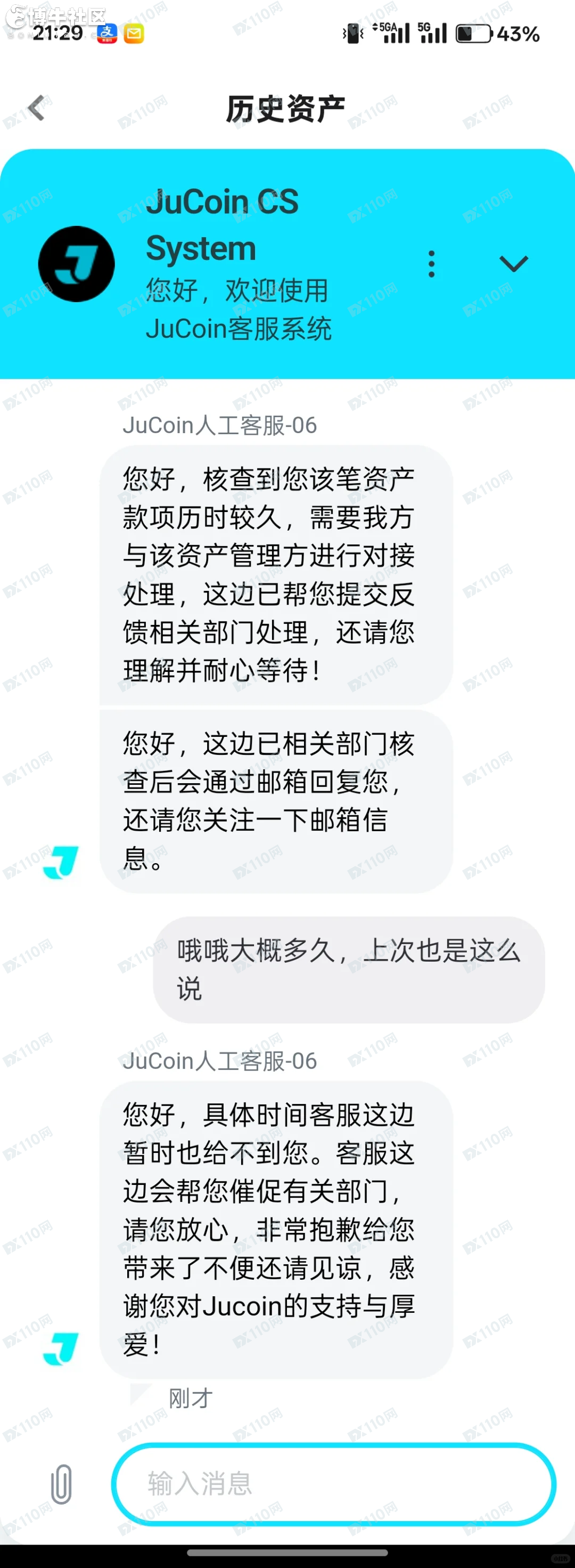
Task: Tap the back arrow to exit chat
Action: coord(38,107)
